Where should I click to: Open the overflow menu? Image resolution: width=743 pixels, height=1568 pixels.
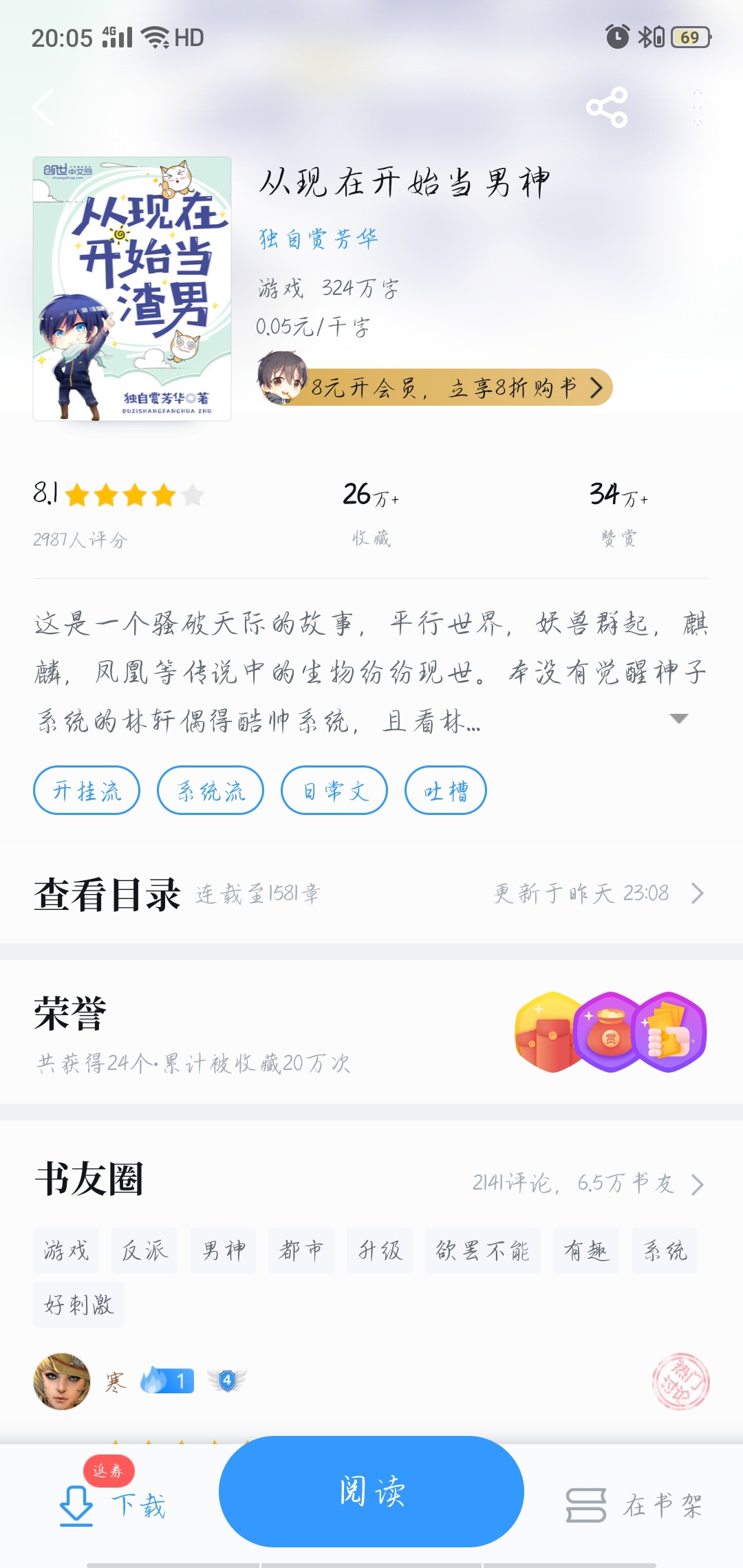click(697, 107)
